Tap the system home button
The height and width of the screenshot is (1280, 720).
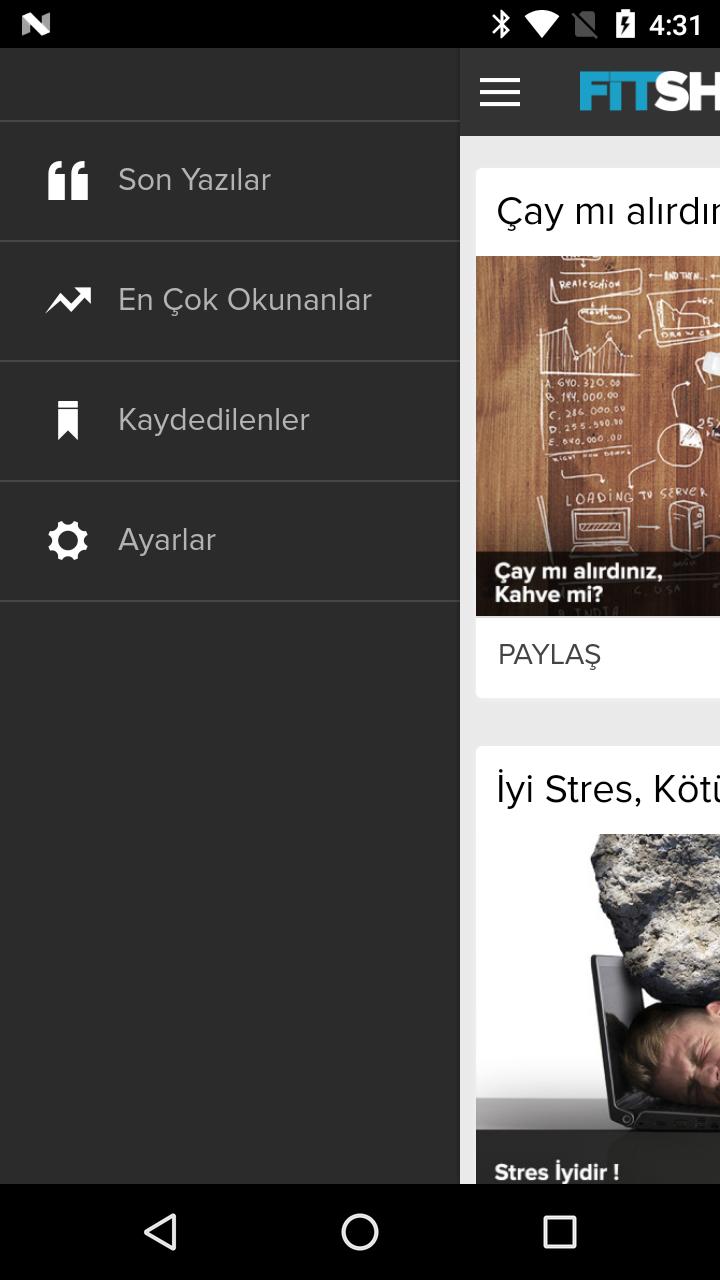[x=360, y=1232]
